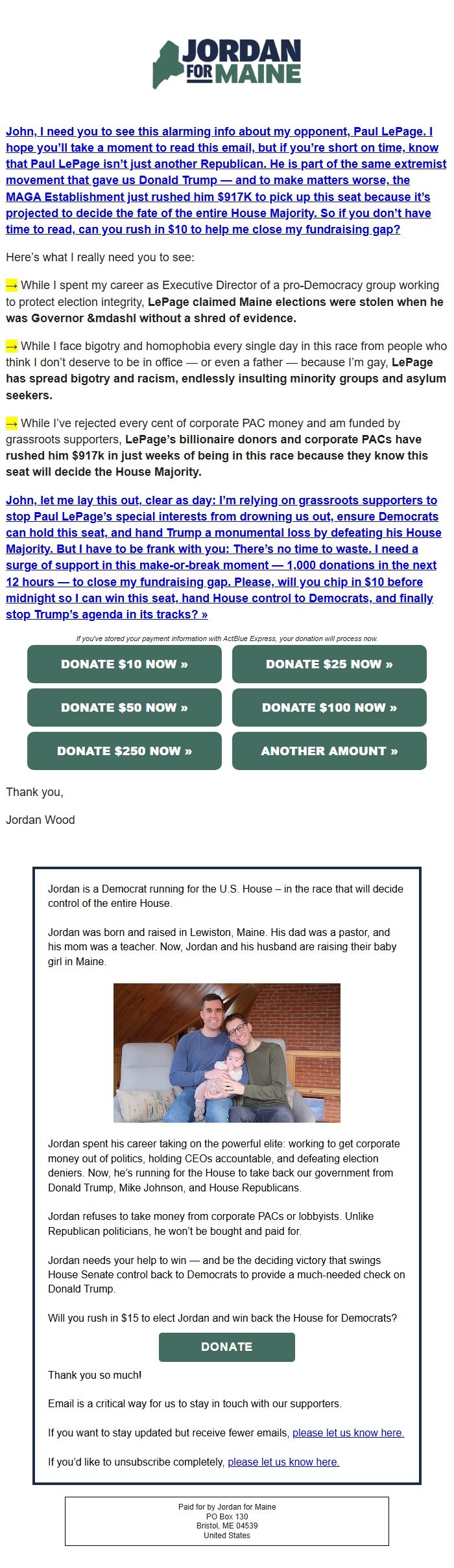Tap Donate $50 Now
Viewport: 454px width, 1568px height.
tap(125, 707)
